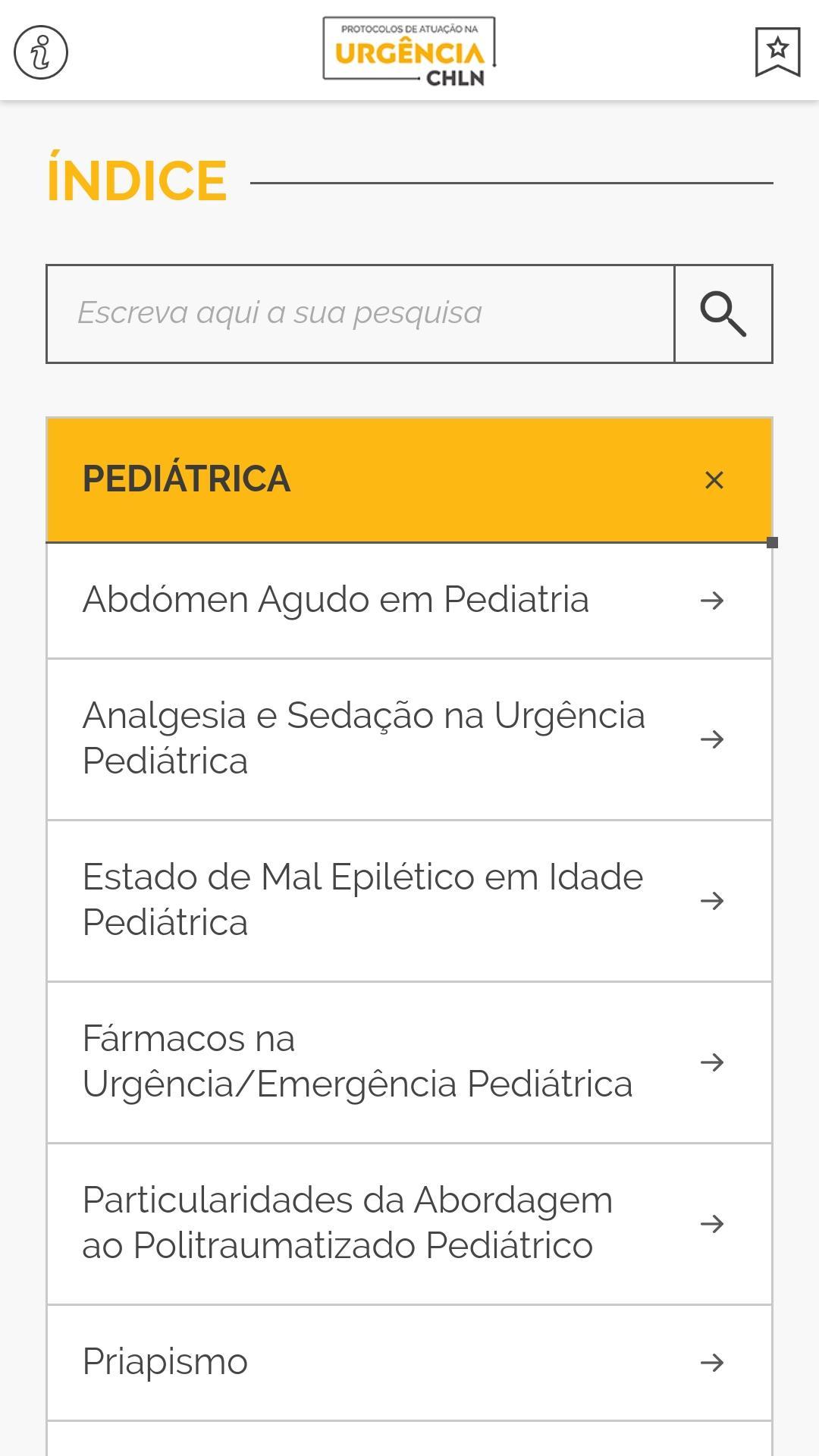819x1456 pixels.
Task: Open Particularidades da Abordagem ao Politraumatizado Pediátrico
Action: (x=409, y=1224)
